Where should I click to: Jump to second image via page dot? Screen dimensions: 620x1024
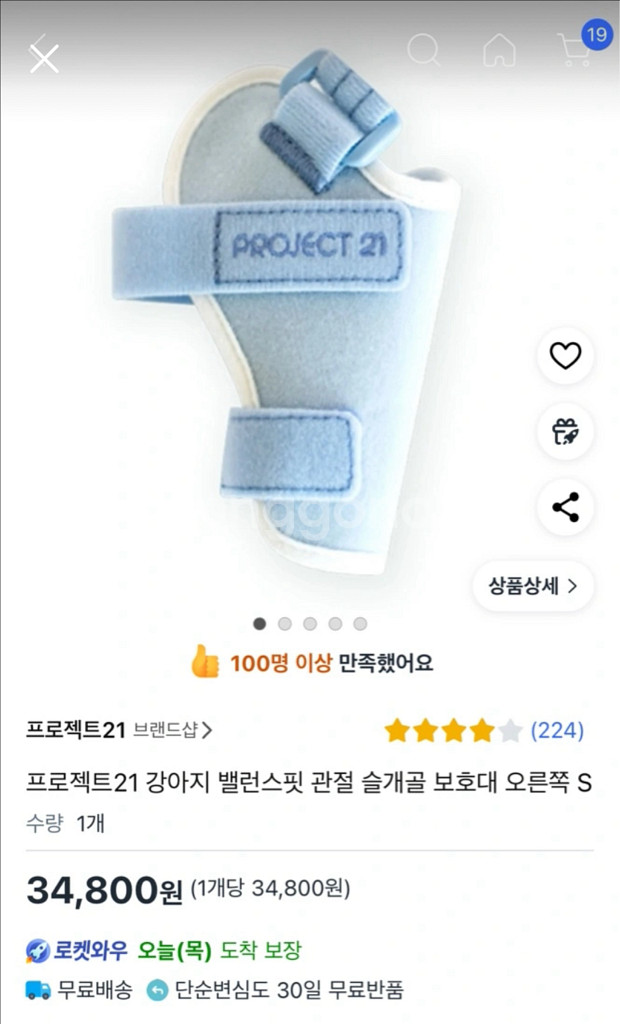click(x=285, y=624)
